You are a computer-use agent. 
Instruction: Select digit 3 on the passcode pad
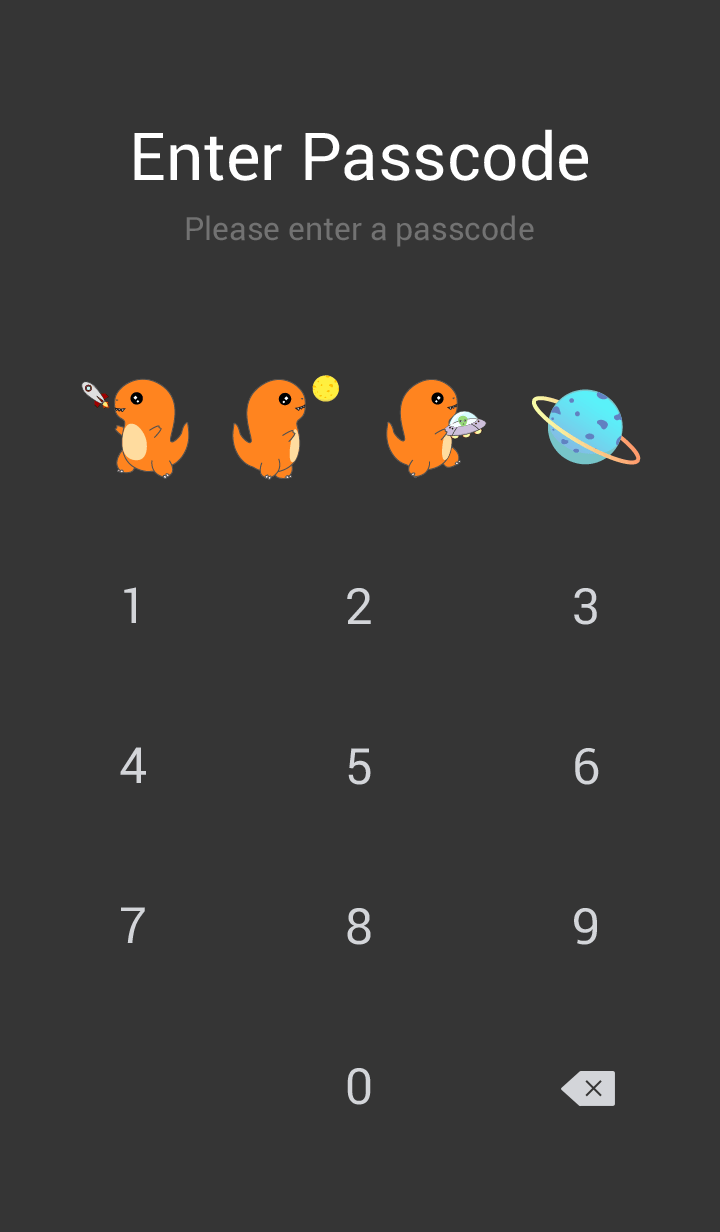pos(586,607)
